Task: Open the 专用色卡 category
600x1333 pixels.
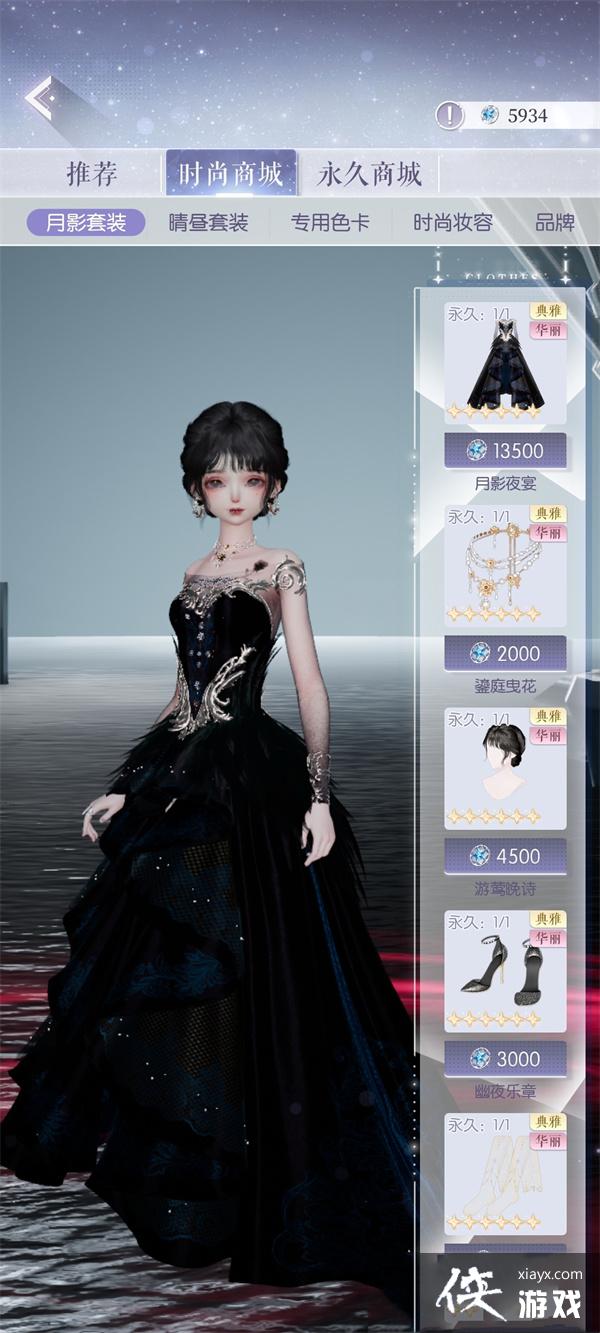Action: [330, 222]
